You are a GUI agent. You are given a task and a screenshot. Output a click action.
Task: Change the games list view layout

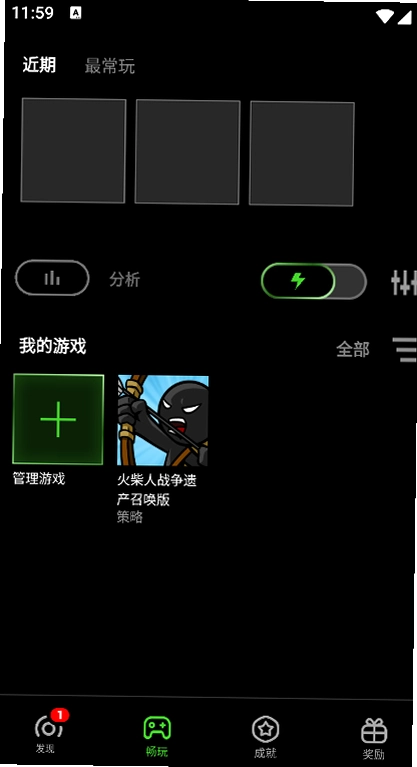[x=405, y=350]
